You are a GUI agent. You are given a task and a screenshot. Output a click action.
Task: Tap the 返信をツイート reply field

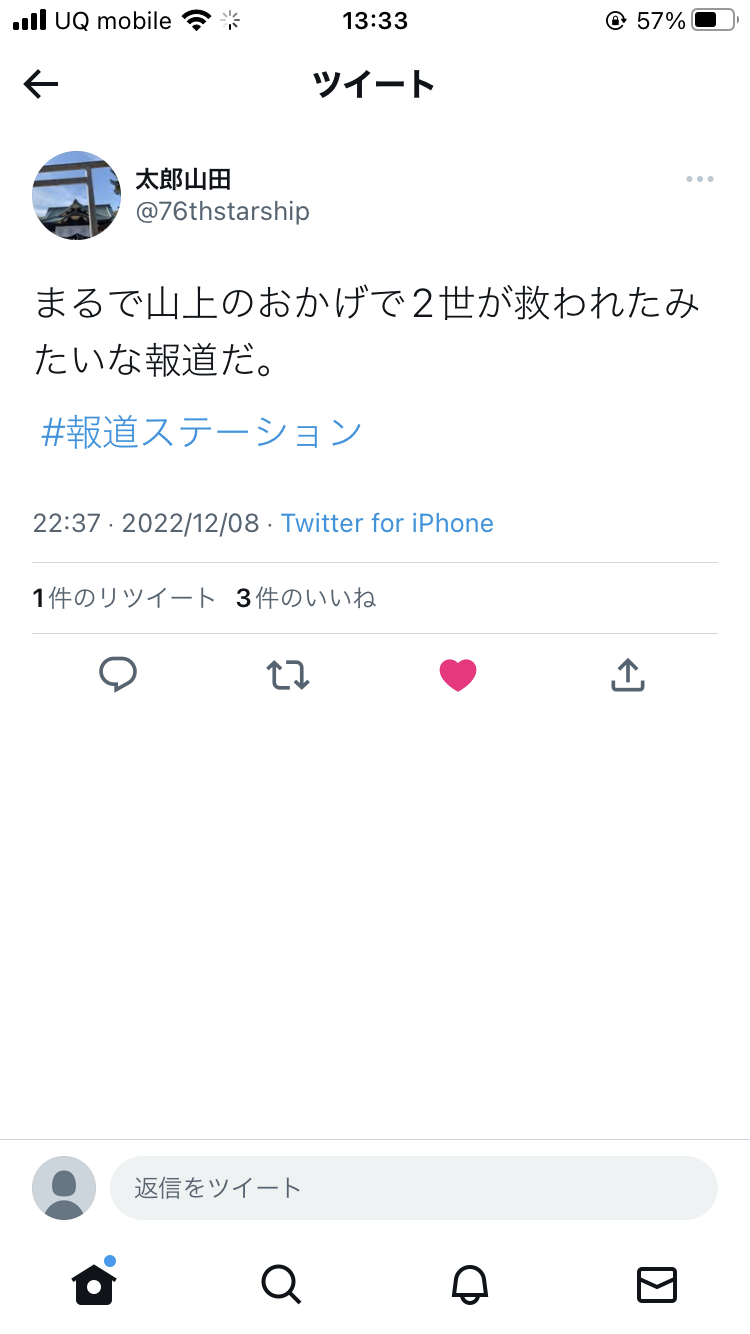pyautogui.click(x=413, y=1188)
